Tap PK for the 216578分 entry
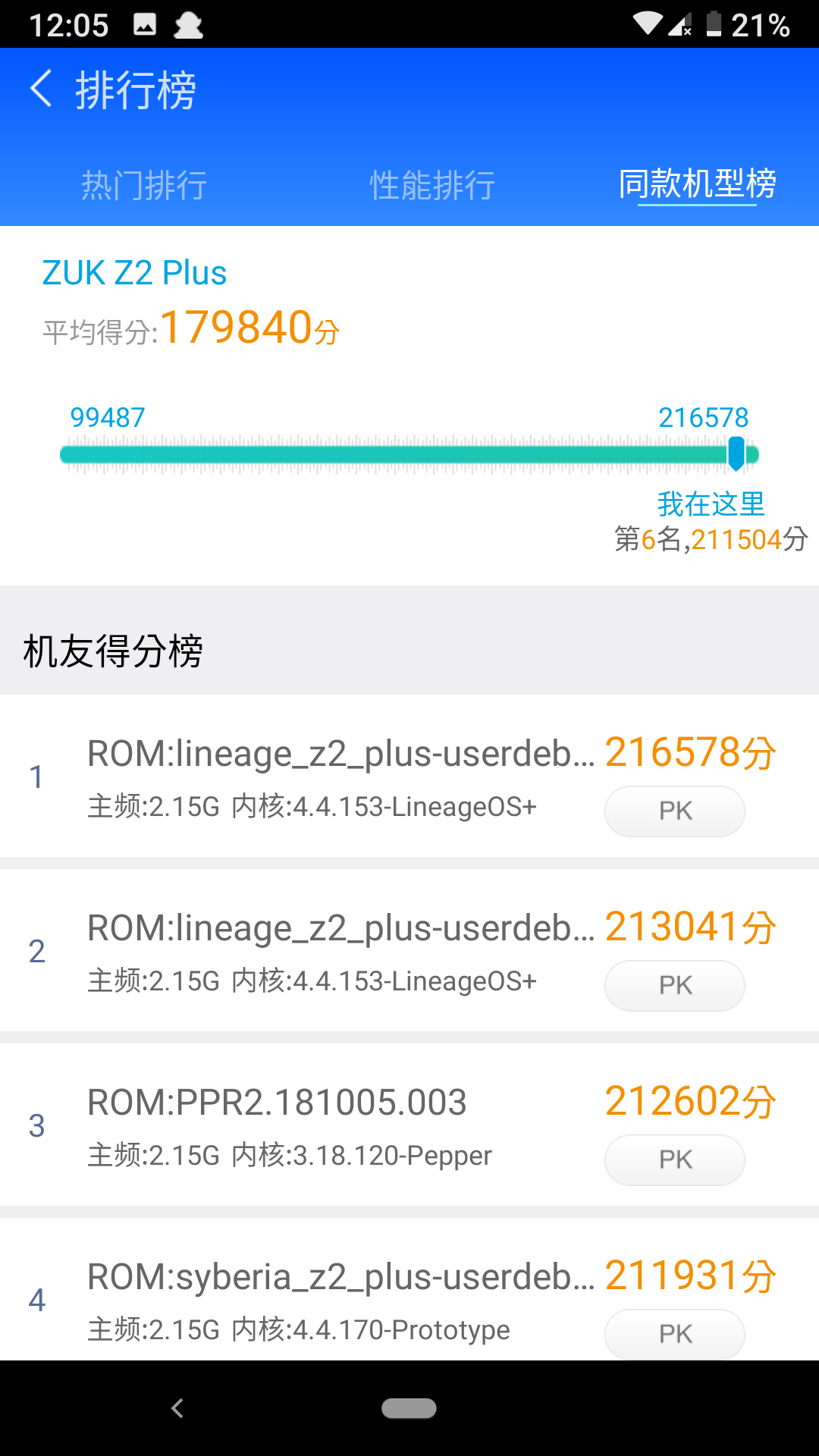819x1456 pixels. pyautogui.click(x=674, y=811)
